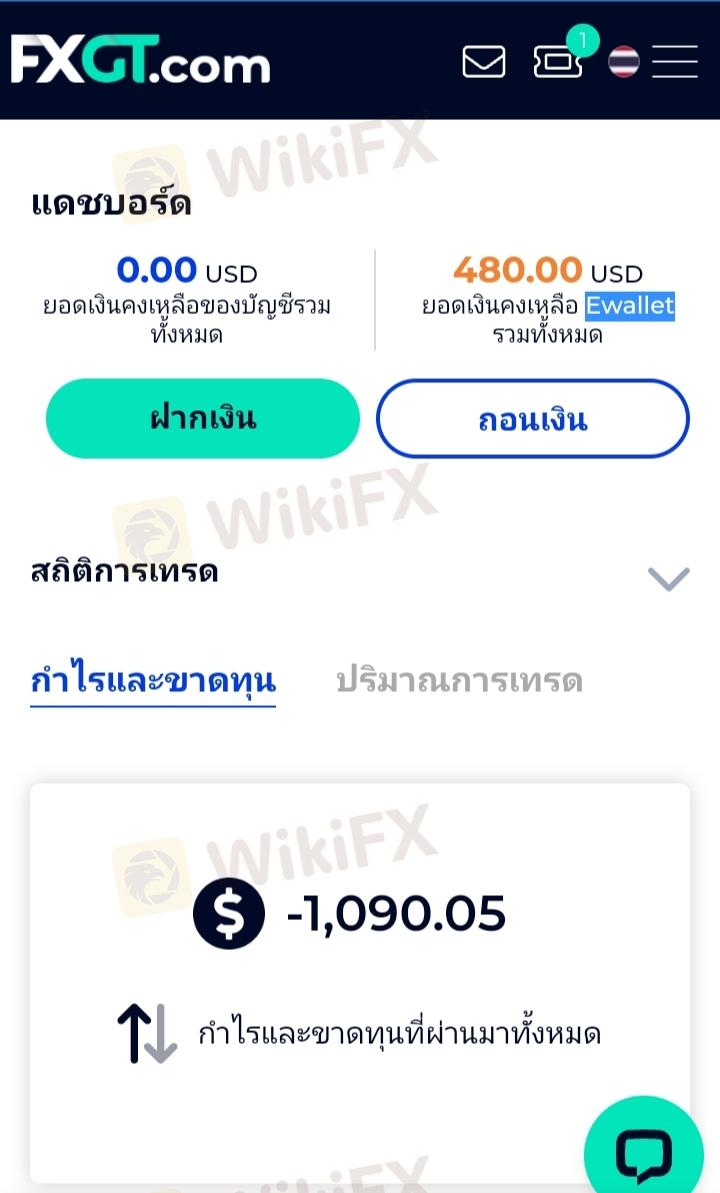Collapse the สถิติการเทรด section chevron

[668, 578]
